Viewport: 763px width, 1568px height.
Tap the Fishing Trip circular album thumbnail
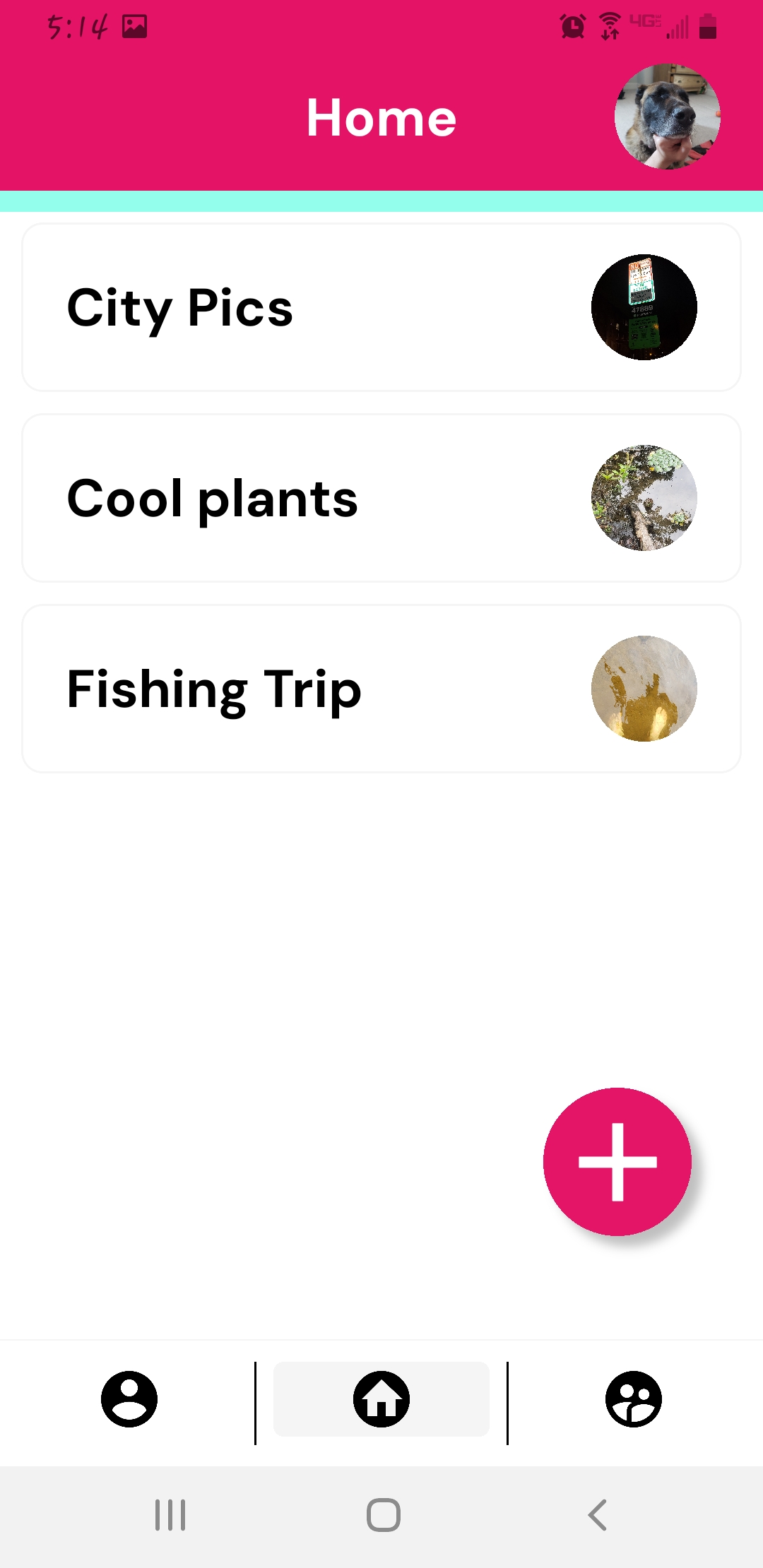(x=644, y=688)
